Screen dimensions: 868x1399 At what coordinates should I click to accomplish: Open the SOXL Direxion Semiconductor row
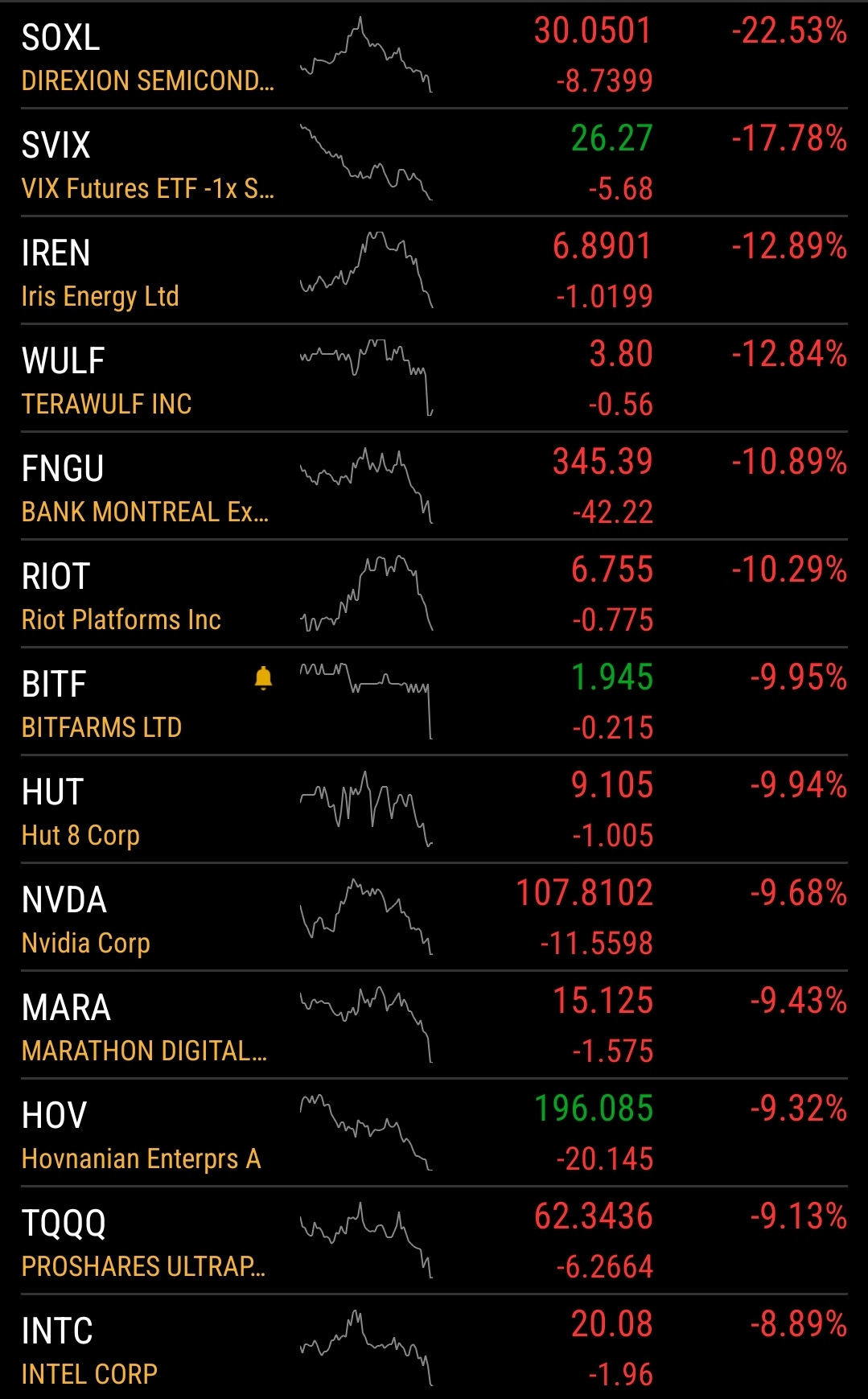(434, 55)
